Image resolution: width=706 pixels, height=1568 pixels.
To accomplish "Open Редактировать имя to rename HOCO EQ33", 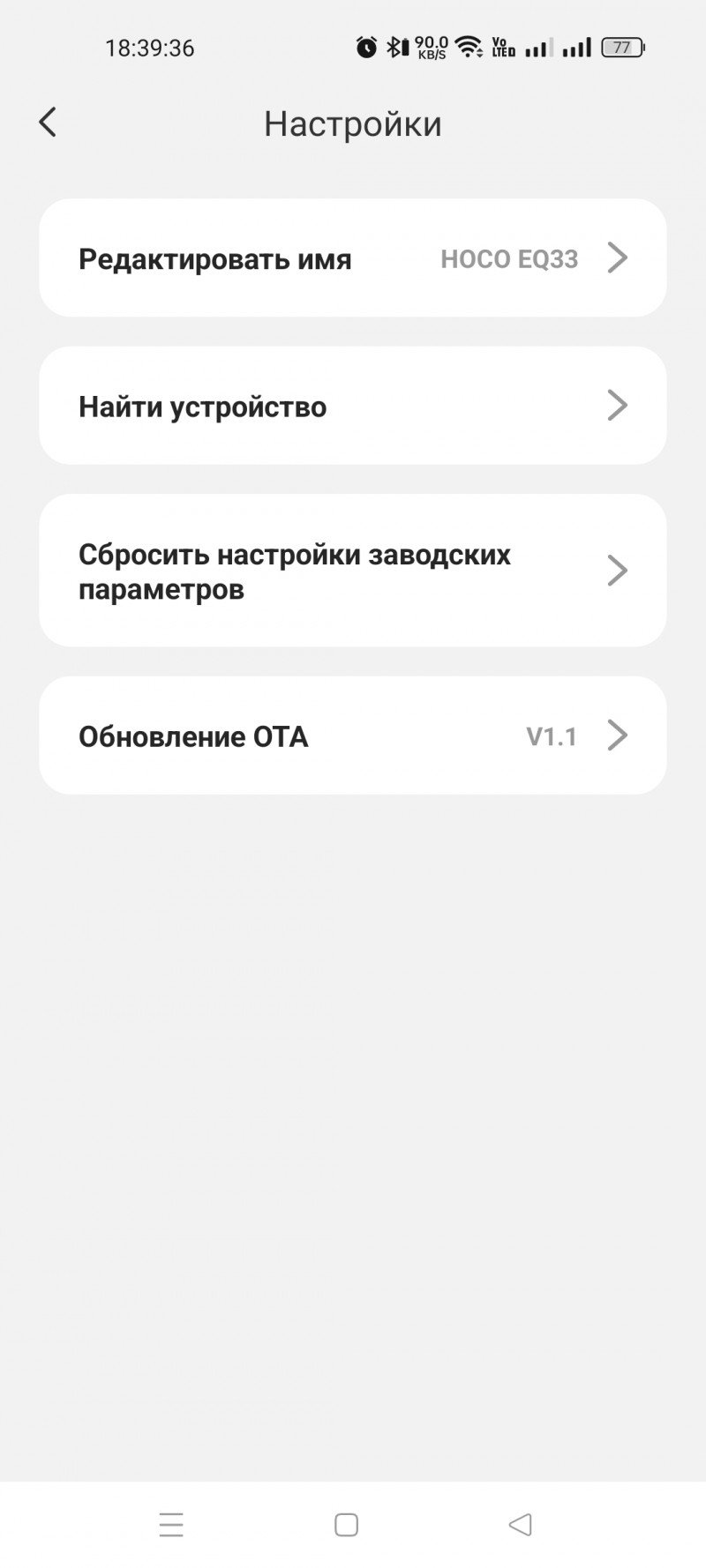I will 352,258.
